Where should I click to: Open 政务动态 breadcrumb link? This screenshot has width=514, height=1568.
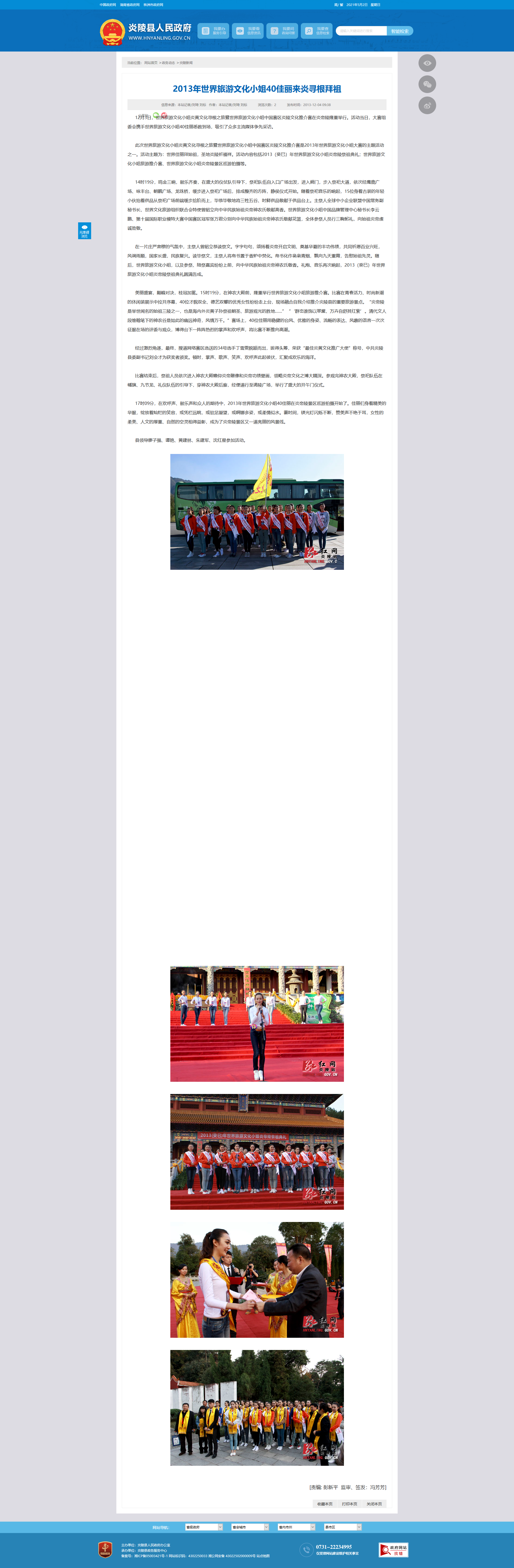click(168, 63)
